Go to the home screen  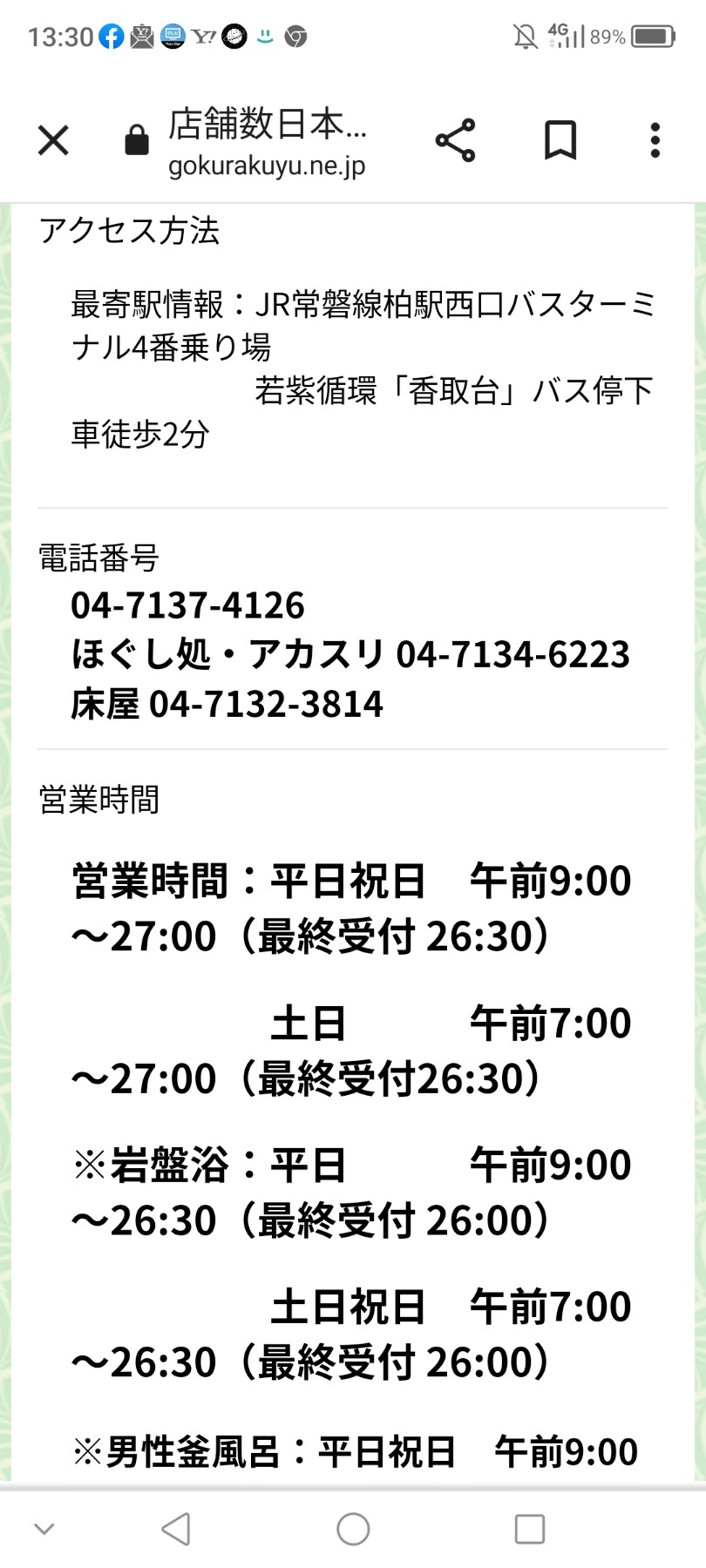tap(353, 1528)
